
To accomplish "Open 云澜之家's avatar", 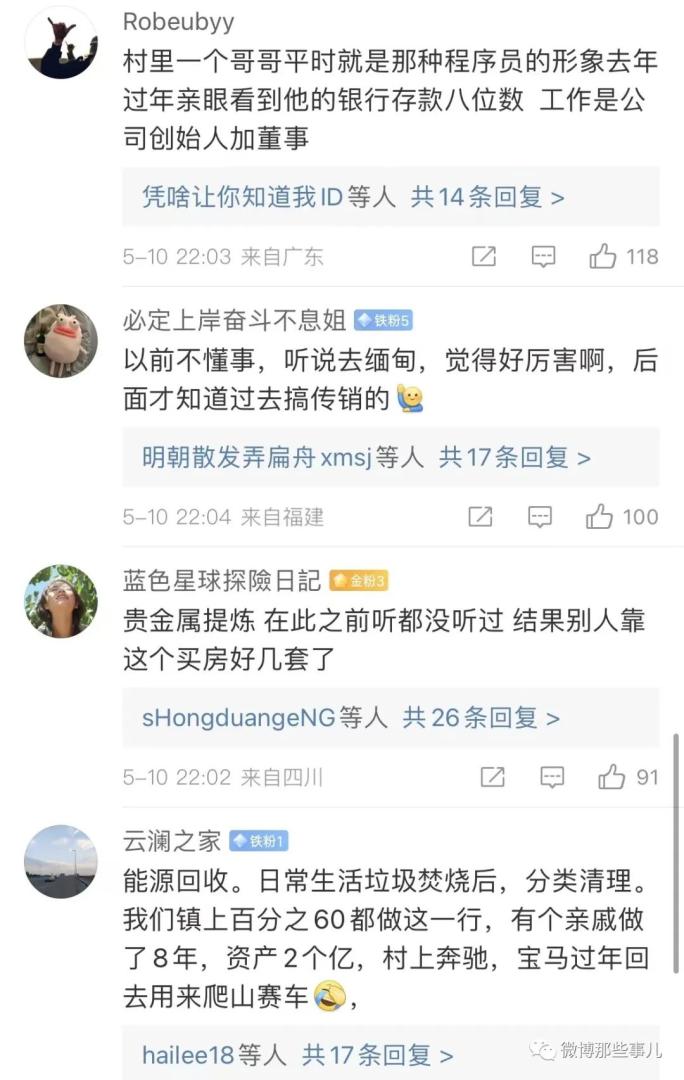I will pos(61,861).
